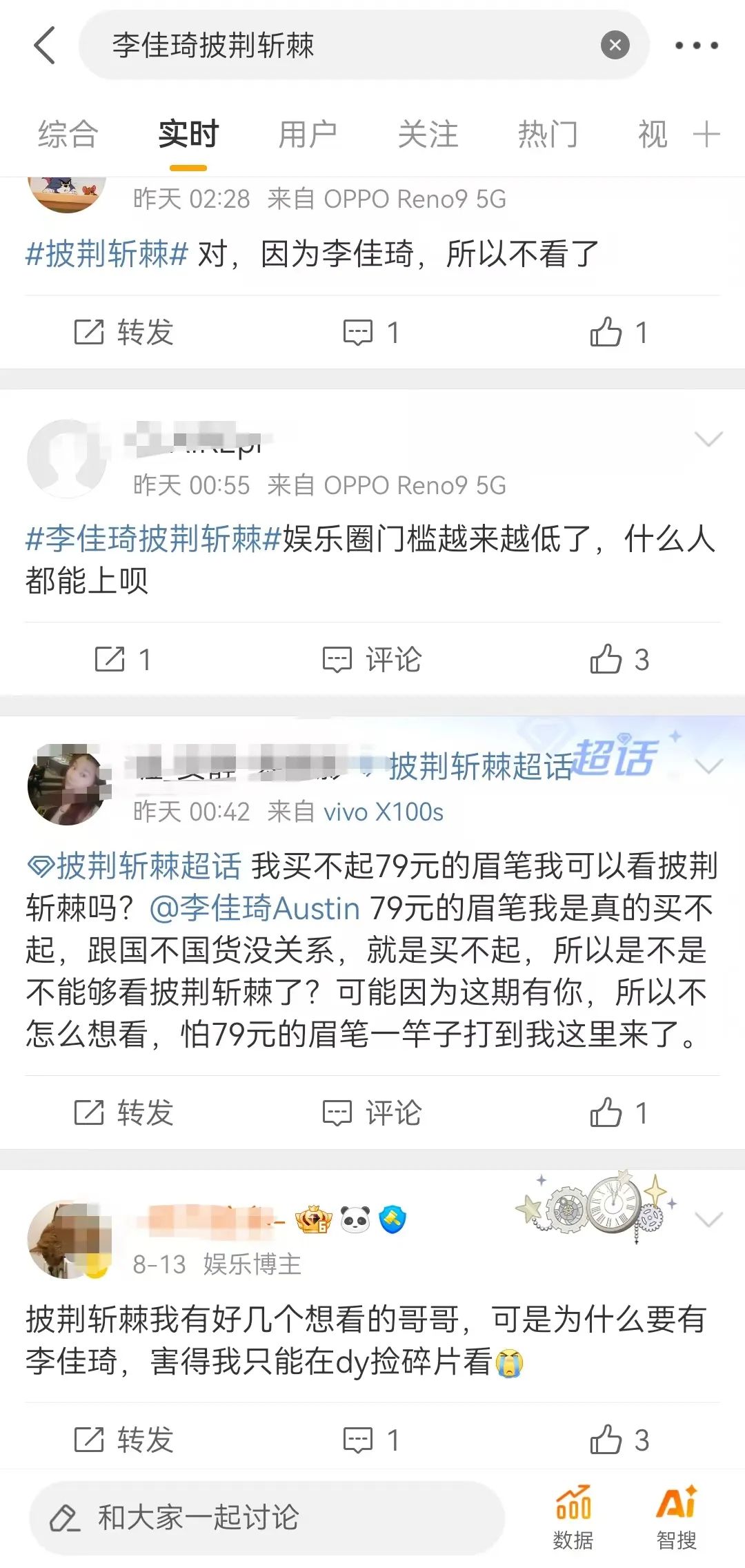Image resolution: width=745 pixels, height=1568 pixels.
Task: Tap 和大家一起讨论 input field
Action: coord(266,1518)
